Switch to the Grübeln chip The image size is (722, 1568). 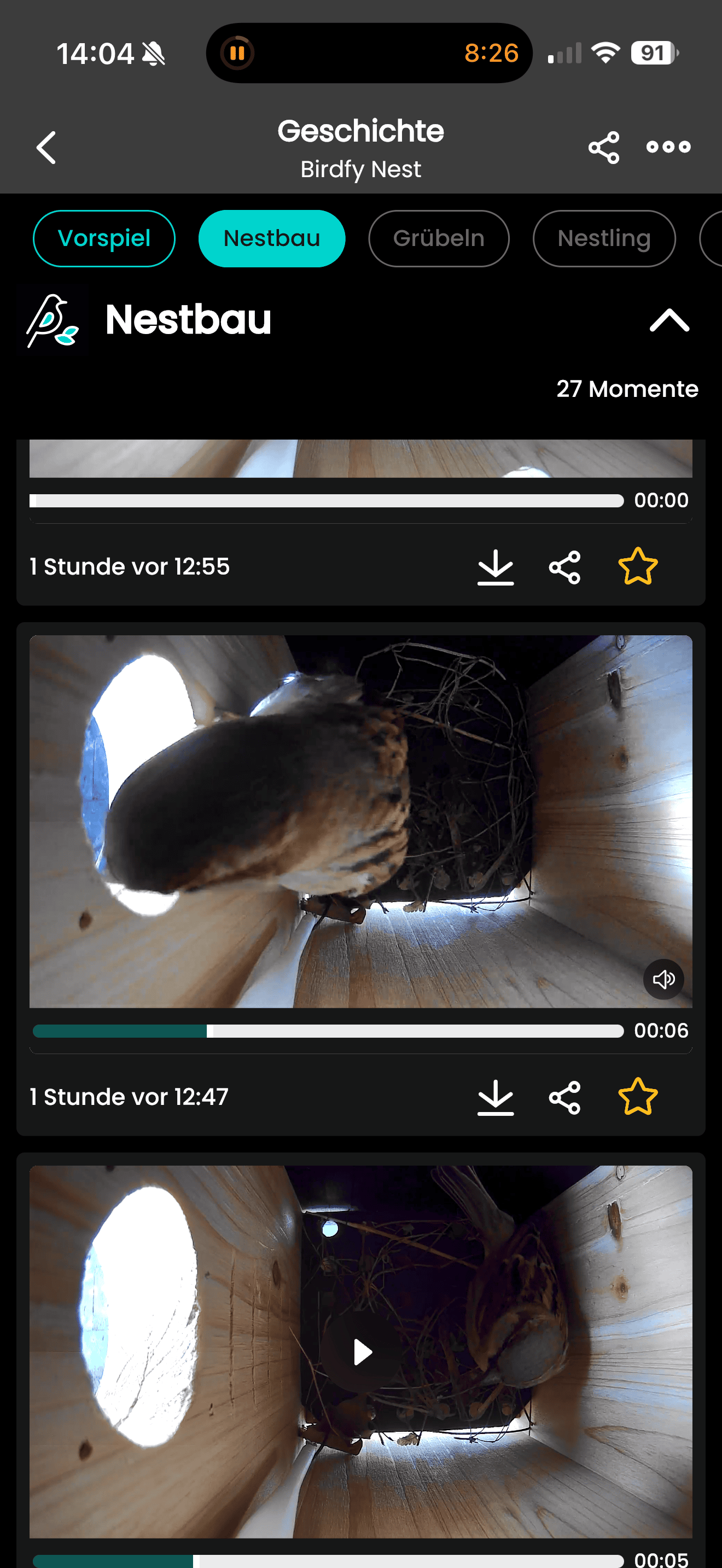click(x=438, y=238)
